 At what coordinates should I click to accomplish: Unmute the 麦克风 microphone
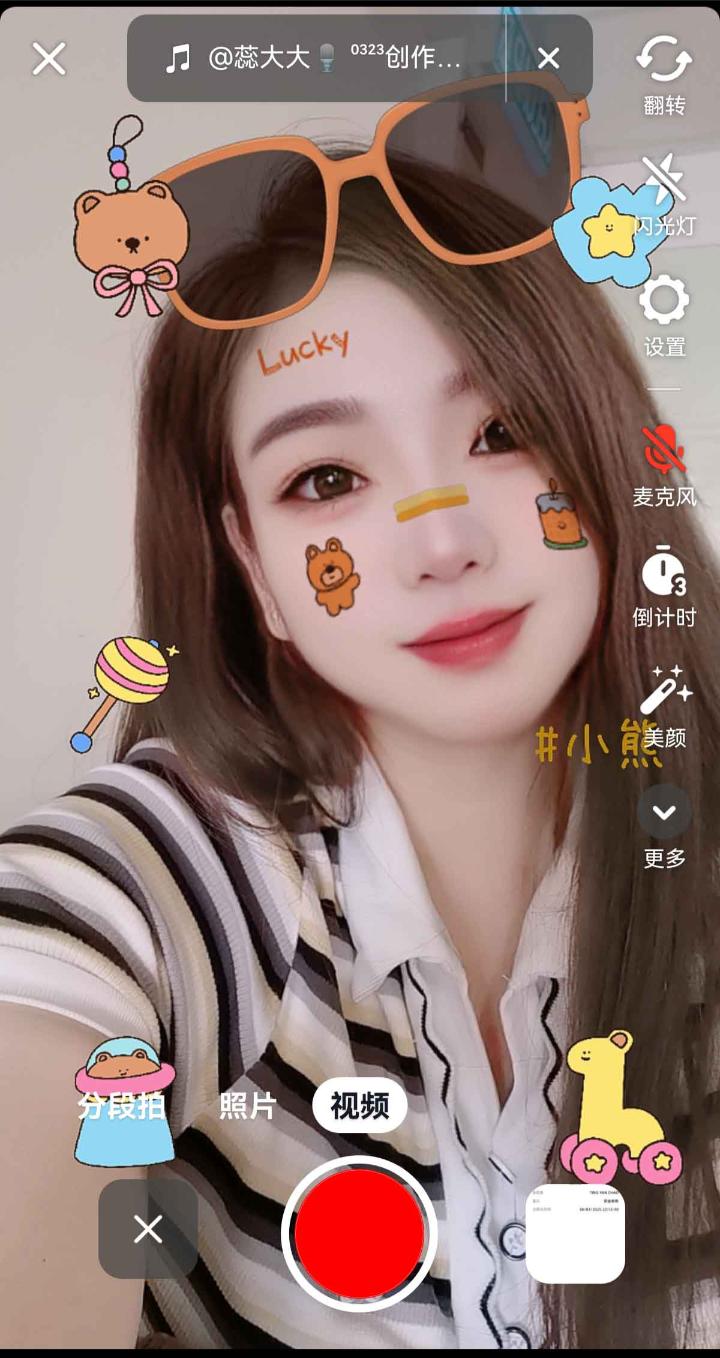coord(664,464)
